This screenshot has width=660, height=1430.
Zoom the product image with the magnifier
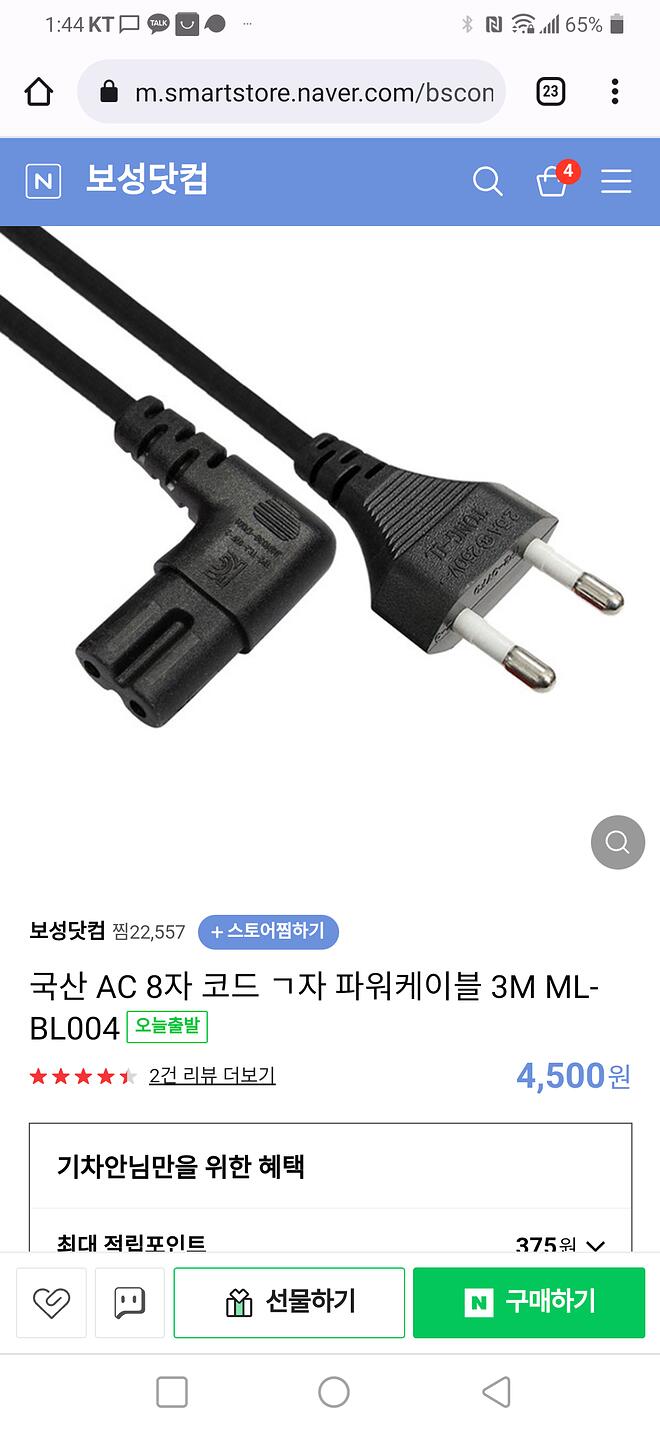coord(617,843)
